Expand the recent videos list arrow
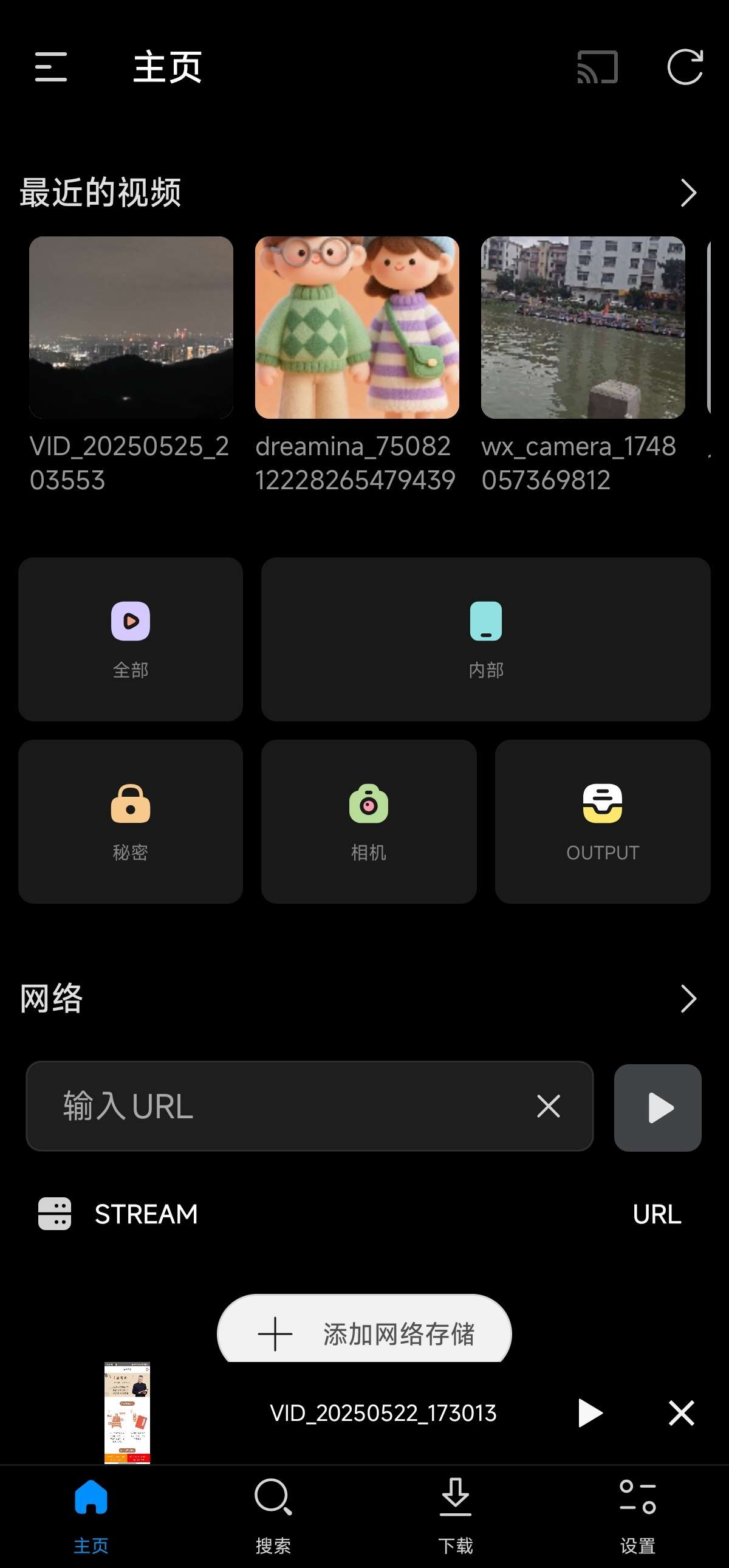This screenshot has height=1568, width=729. 688,193
